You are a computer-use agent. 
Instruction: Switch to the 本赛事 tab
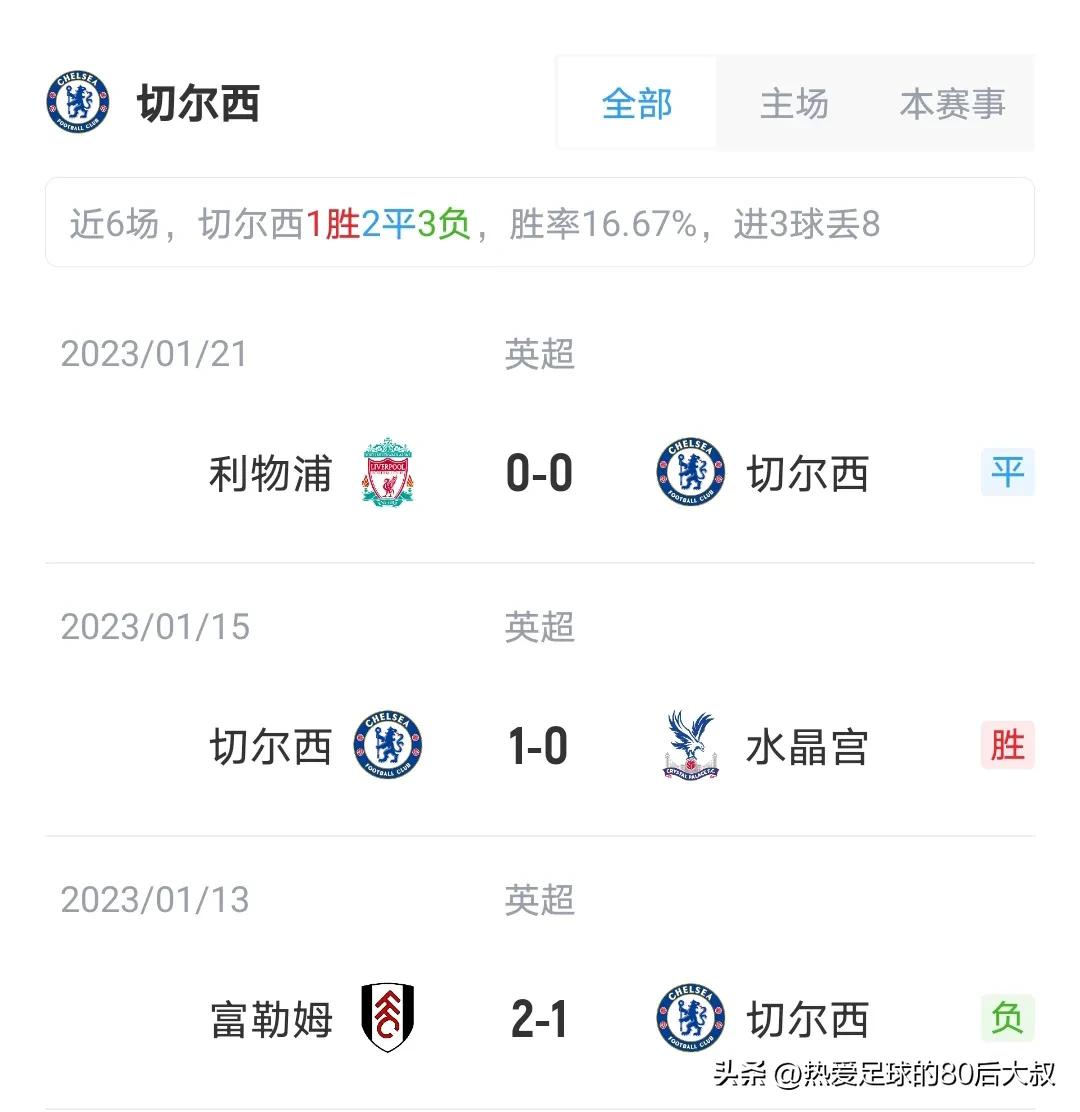tap(951, 103)
